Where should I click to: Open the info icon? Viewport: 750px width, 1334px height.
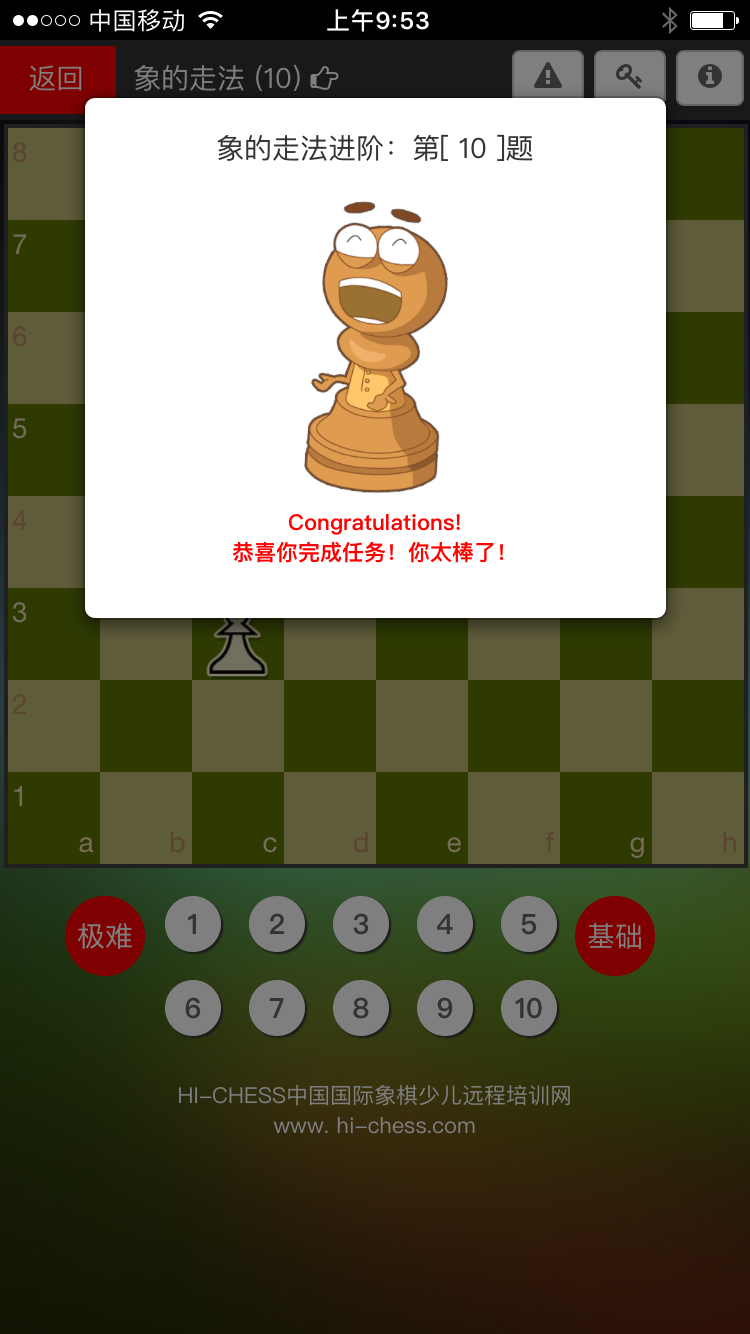710,76
